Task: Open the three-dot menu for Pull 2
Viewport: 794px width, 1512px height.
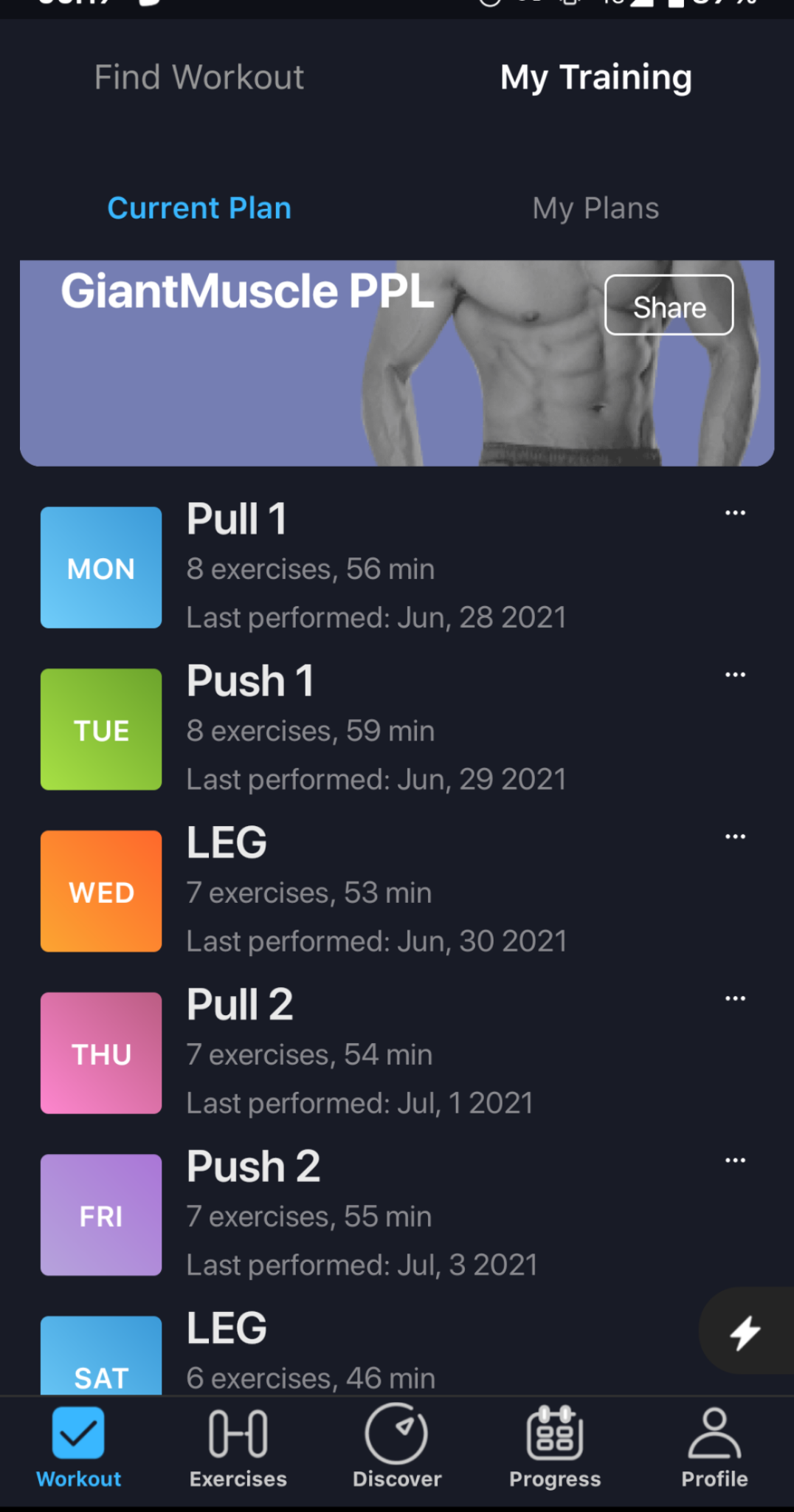Action: point(735,998)
